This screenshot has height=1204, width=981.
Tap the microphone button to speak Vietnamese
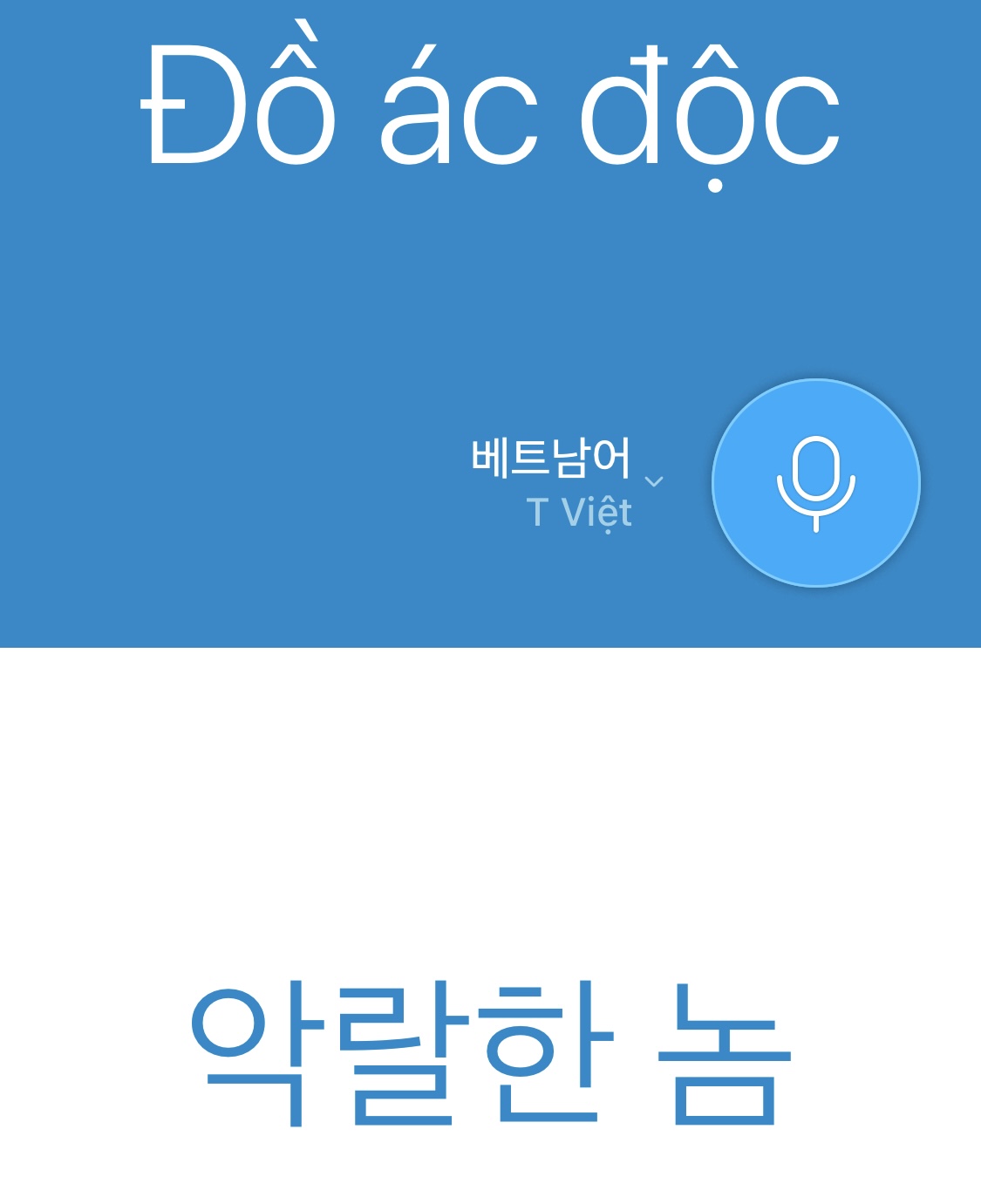[x=815, y=483]
